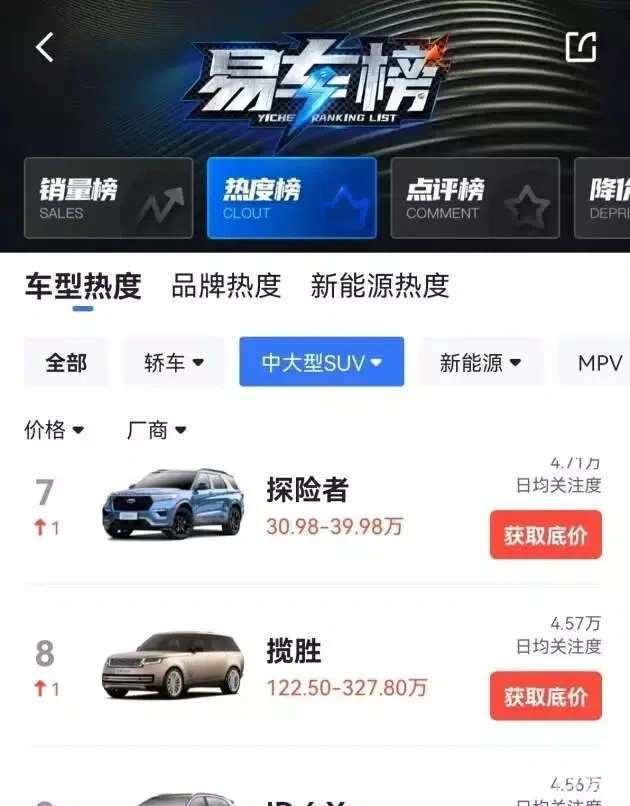The height and width of the screenshot is (806, 630).
Task: Select the 热度榜 clout ranking
Action: pos(291,198)
